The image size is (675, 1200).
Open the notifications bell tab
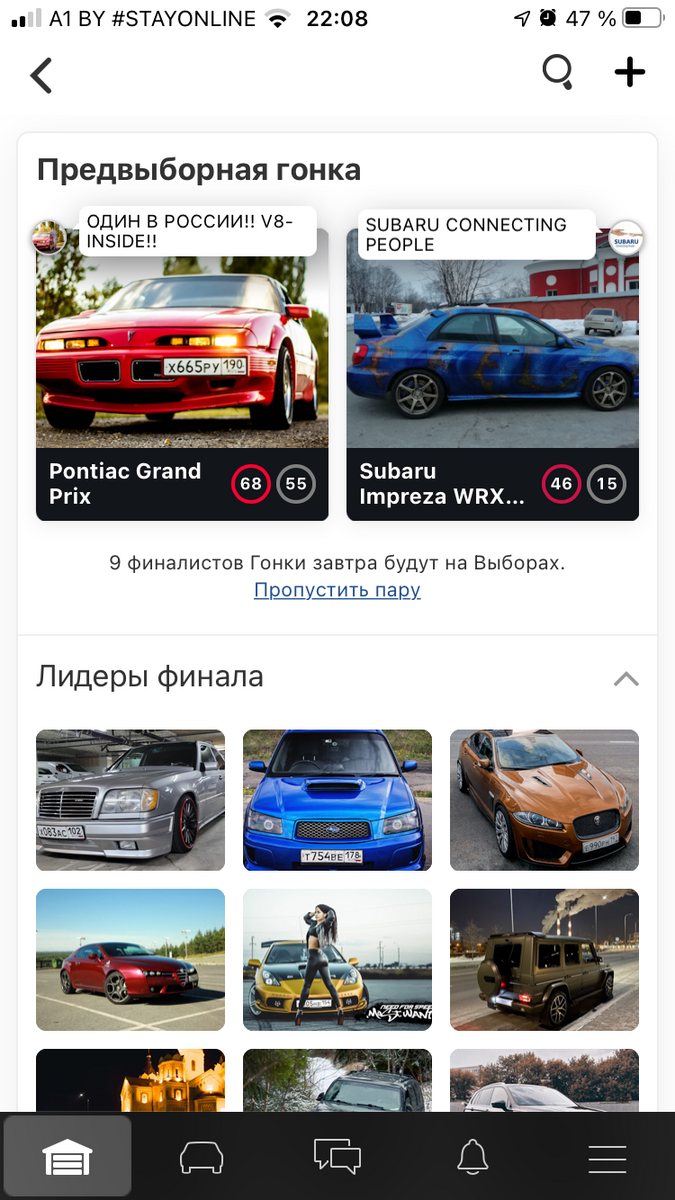[x=472, y=1157]
